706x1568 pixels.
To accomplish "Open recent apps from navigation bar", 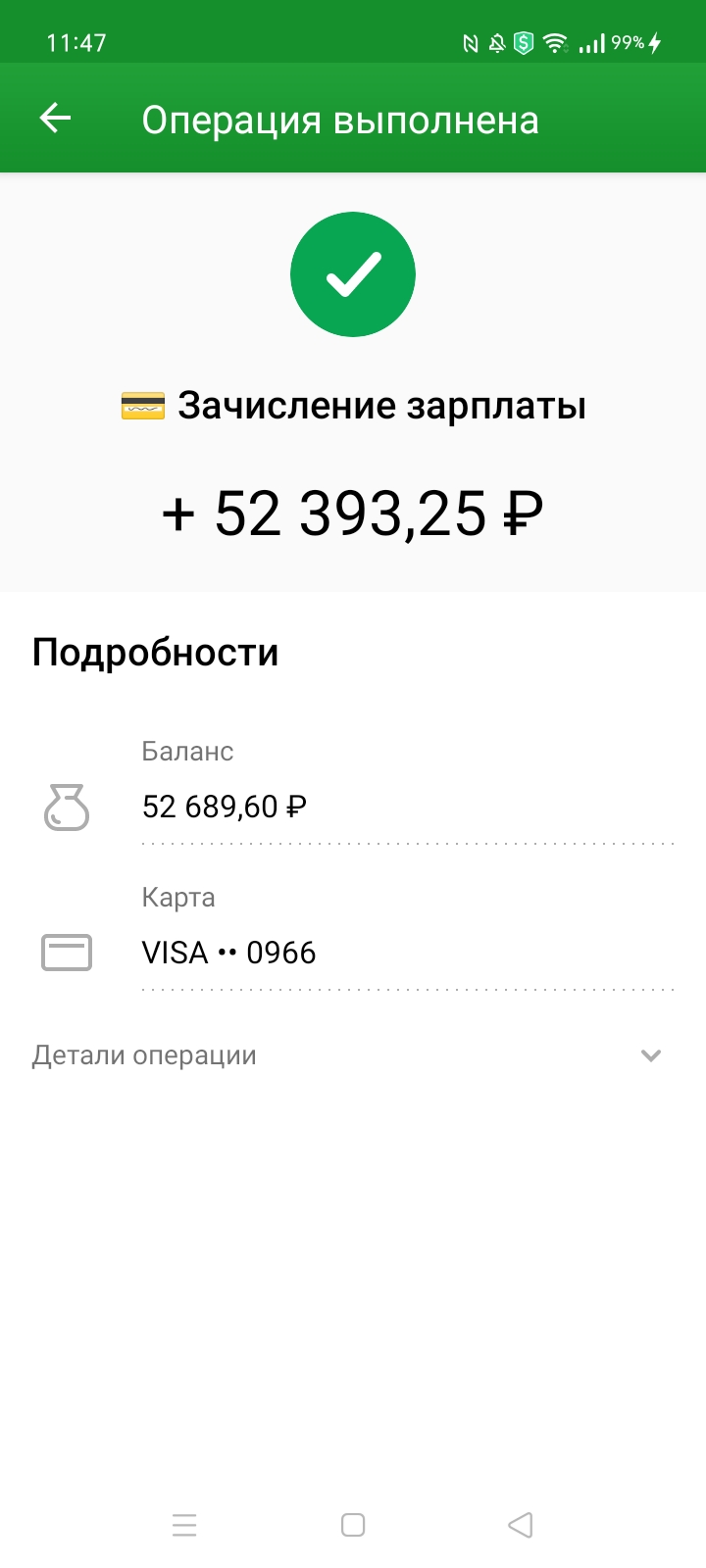I will pos(184,1525).
